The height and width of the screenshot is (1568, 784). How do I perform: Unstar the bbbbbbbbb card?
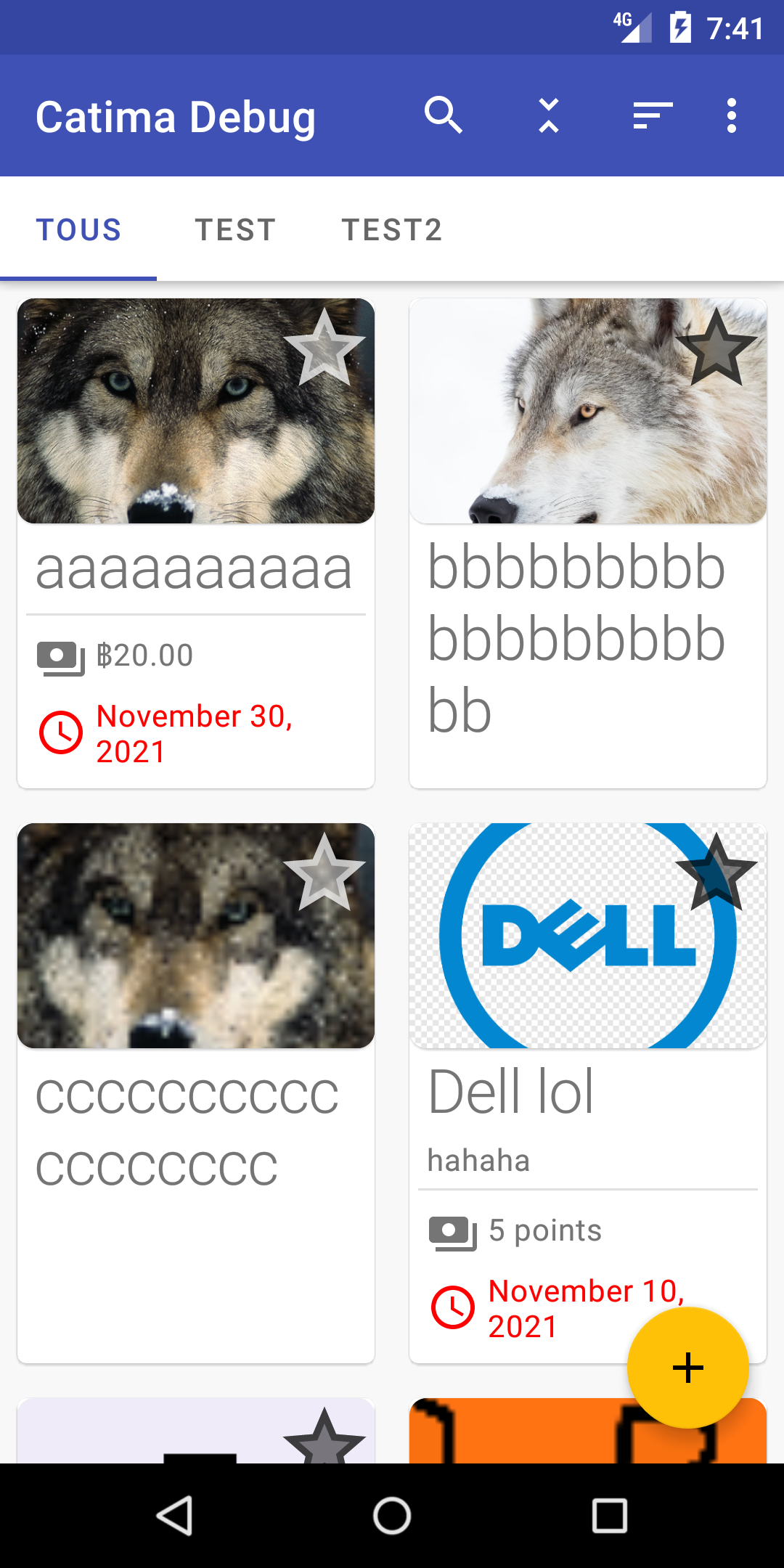point(716,347)
